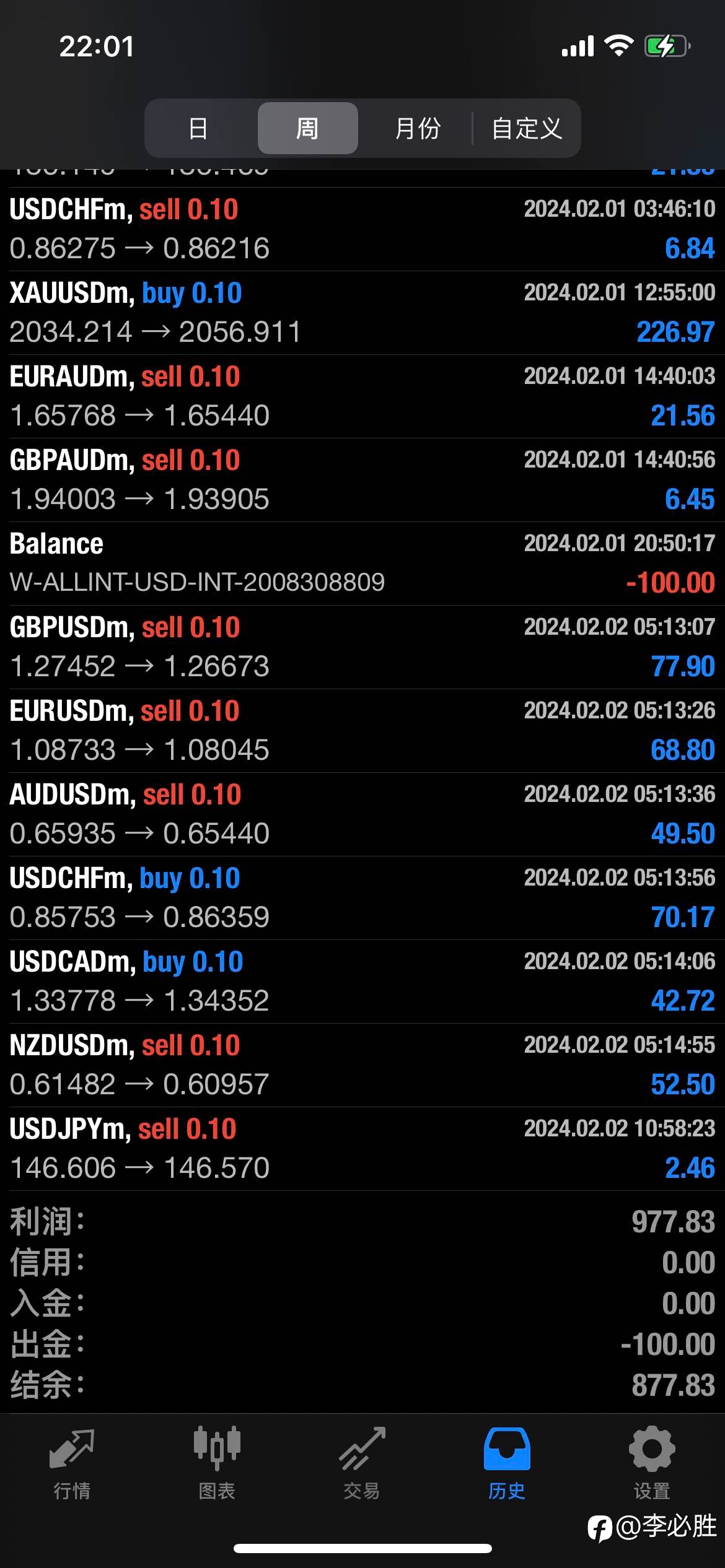View the GBPAUDm sell trade details
725x1568 pixels.
pos(362,480)
